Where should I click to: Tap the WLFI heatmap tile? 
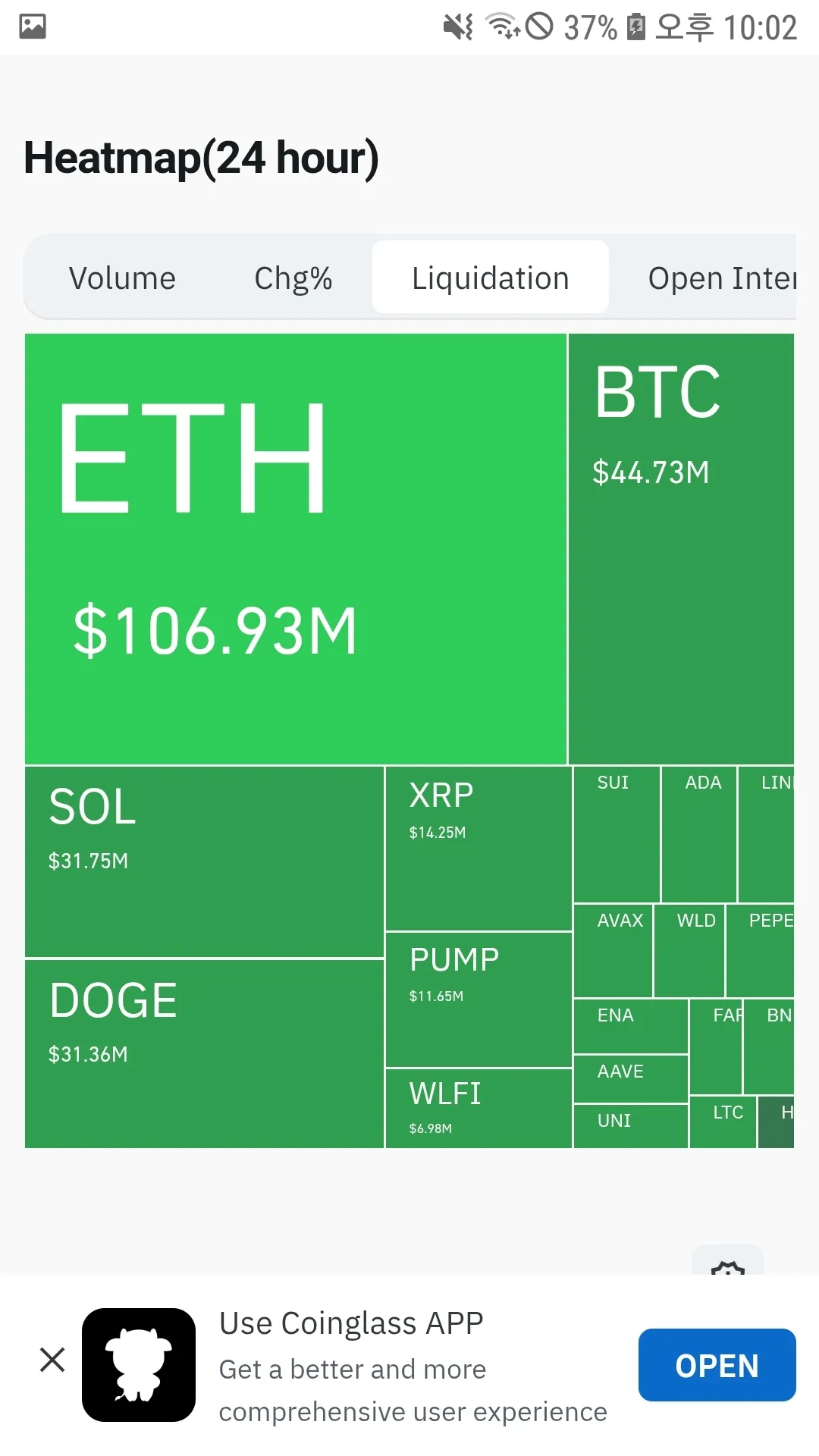pos(479,1109)
